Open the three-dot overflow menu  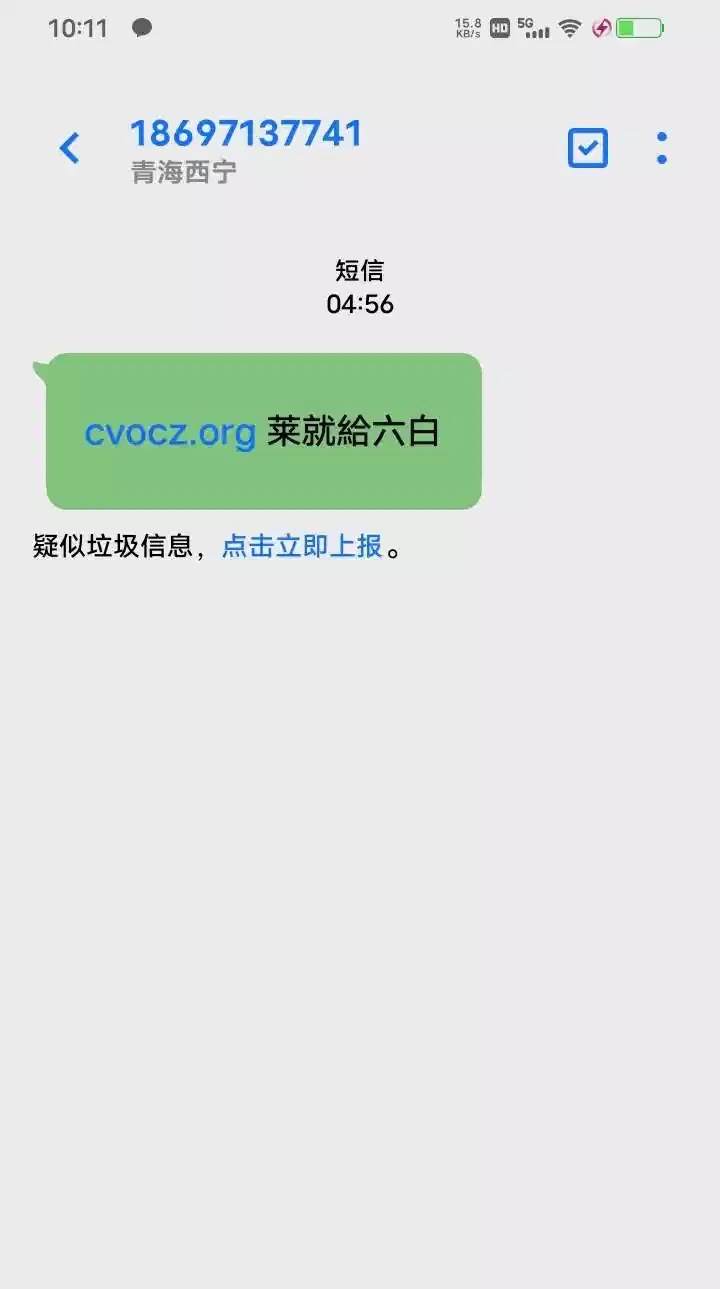[x=661, y=148]
